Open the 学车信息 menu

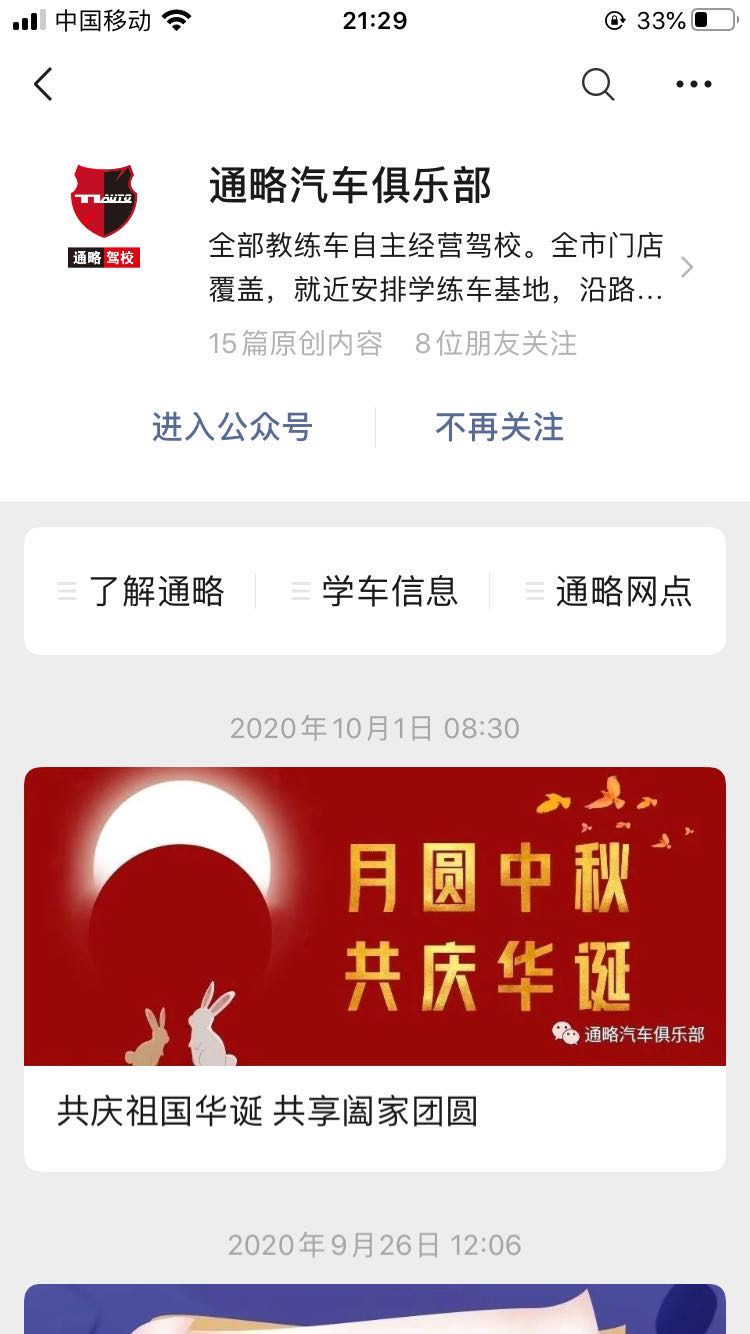(x=376, y=591)
